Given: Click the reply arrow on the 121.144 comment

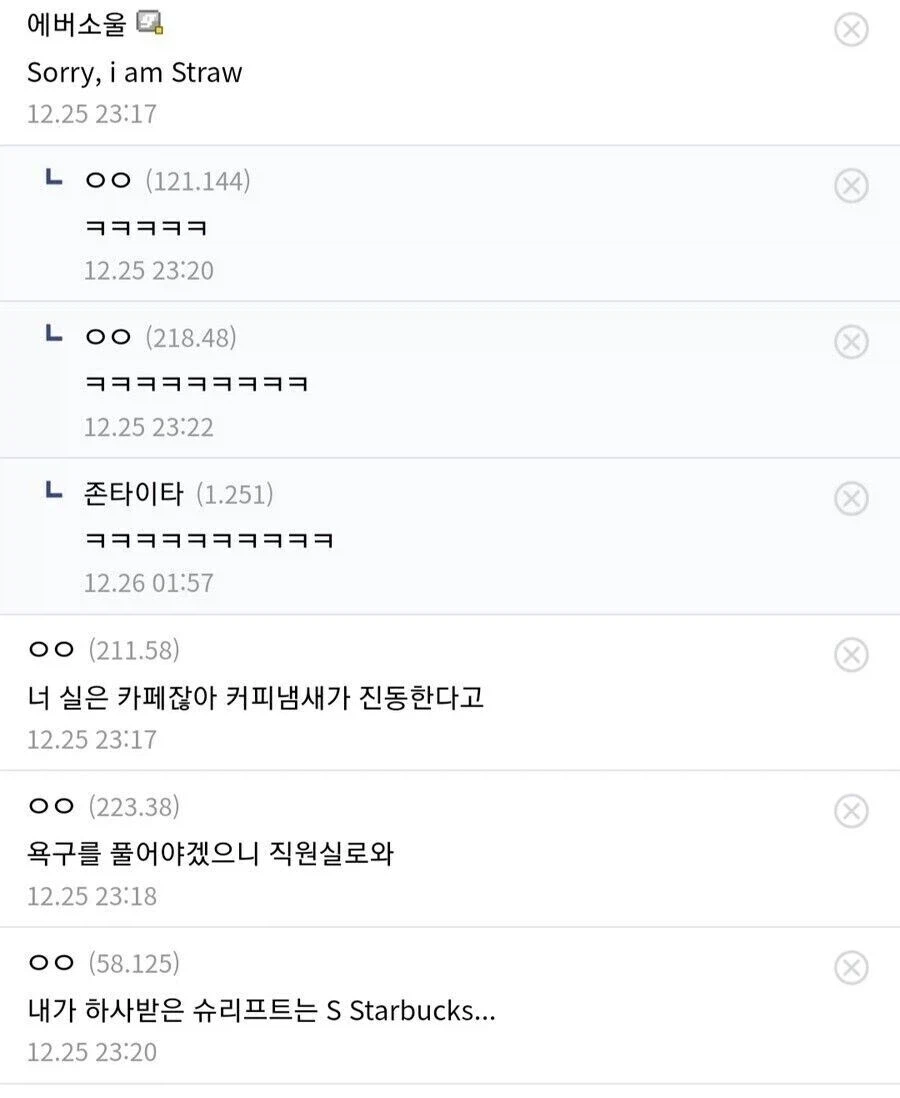Looking at the screenshot, I should pyautogui.click(x=52, y=179).
